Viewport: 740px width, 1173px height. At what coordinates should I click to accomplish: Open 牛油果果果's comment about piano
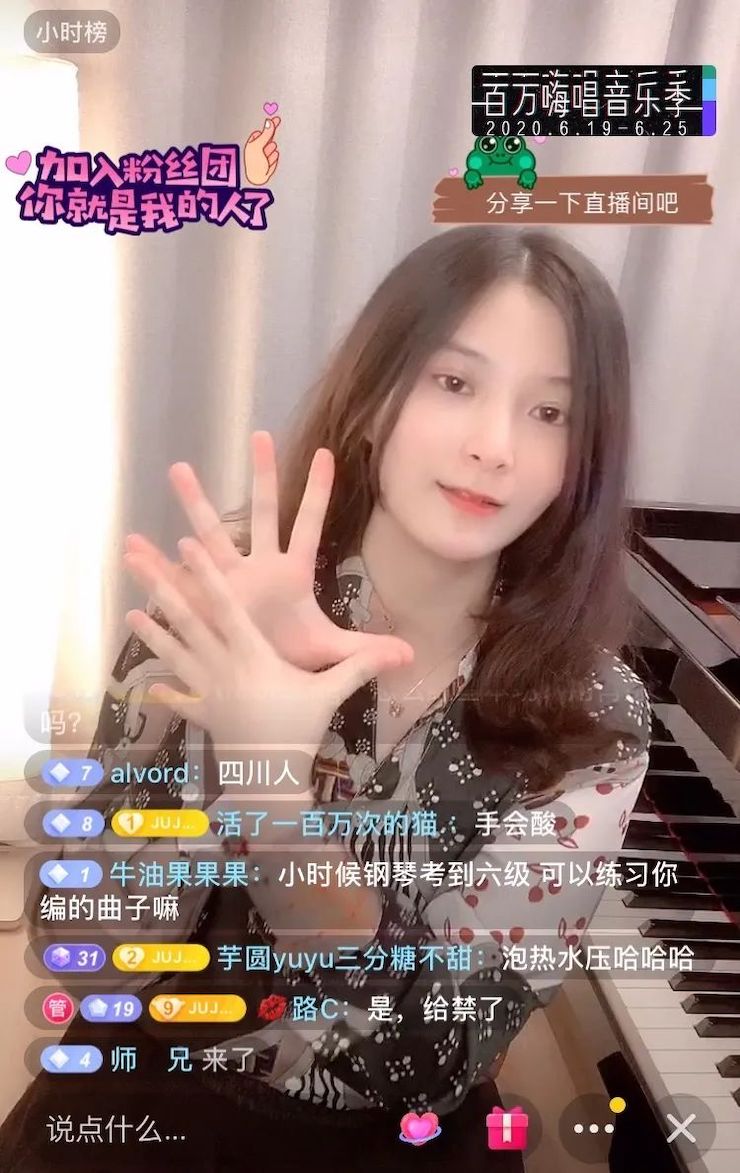[360, 890]
